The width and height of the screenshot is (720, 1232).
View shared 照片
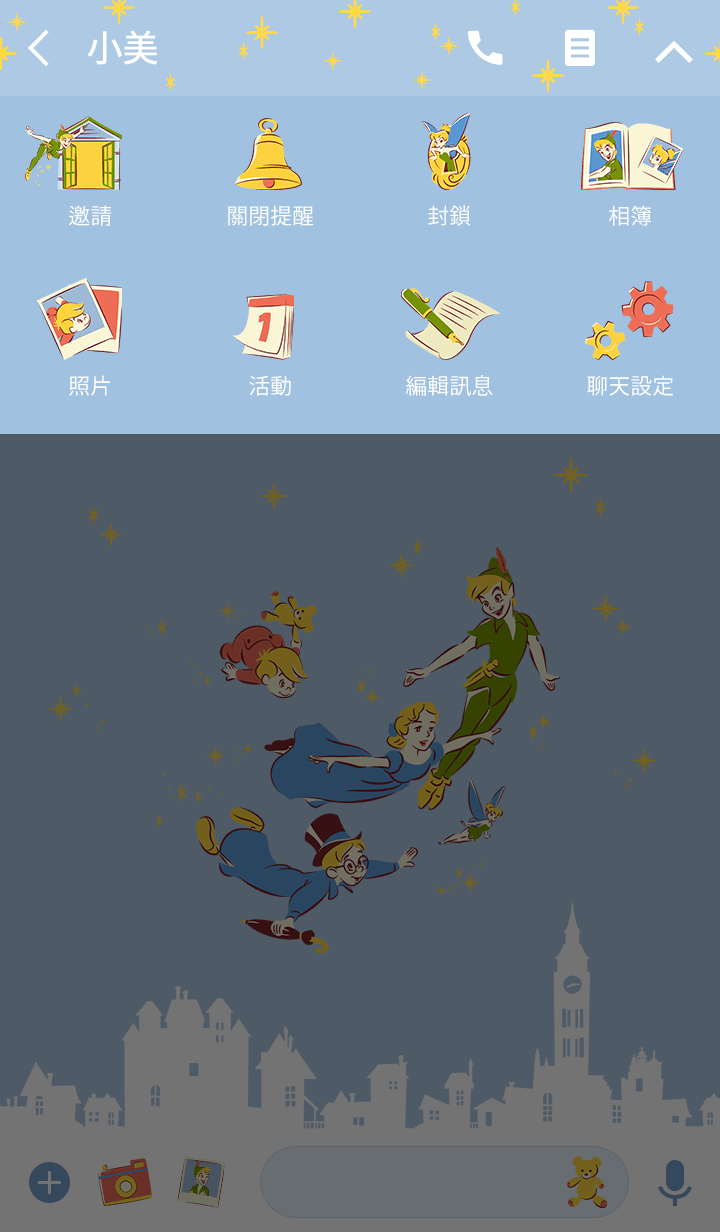pyautogui.click(x=89, y=340)
